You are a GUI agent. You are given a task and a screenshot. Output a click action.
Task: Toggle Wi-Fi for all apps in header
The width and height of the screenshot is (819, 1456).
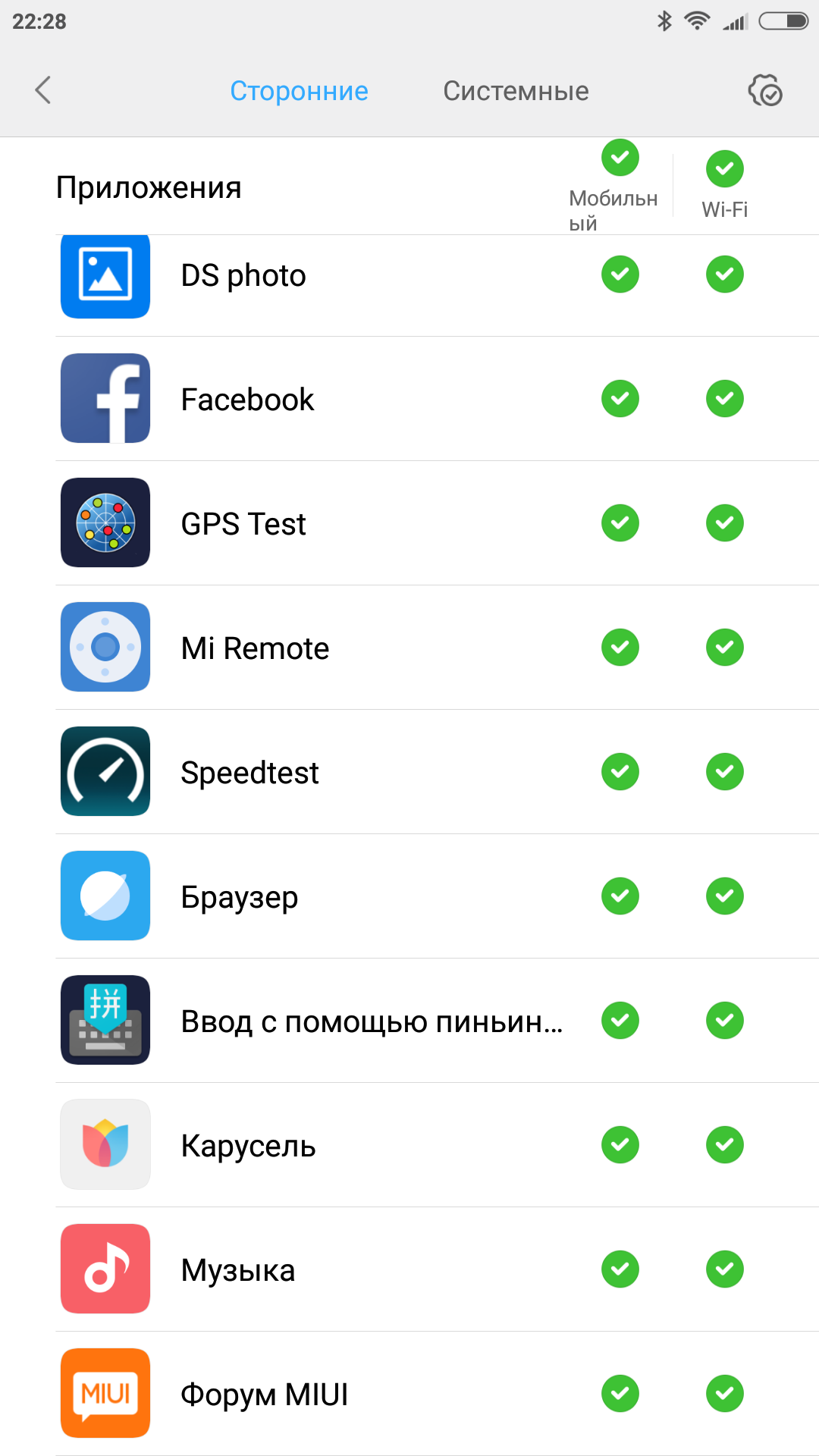click(724, 168)
